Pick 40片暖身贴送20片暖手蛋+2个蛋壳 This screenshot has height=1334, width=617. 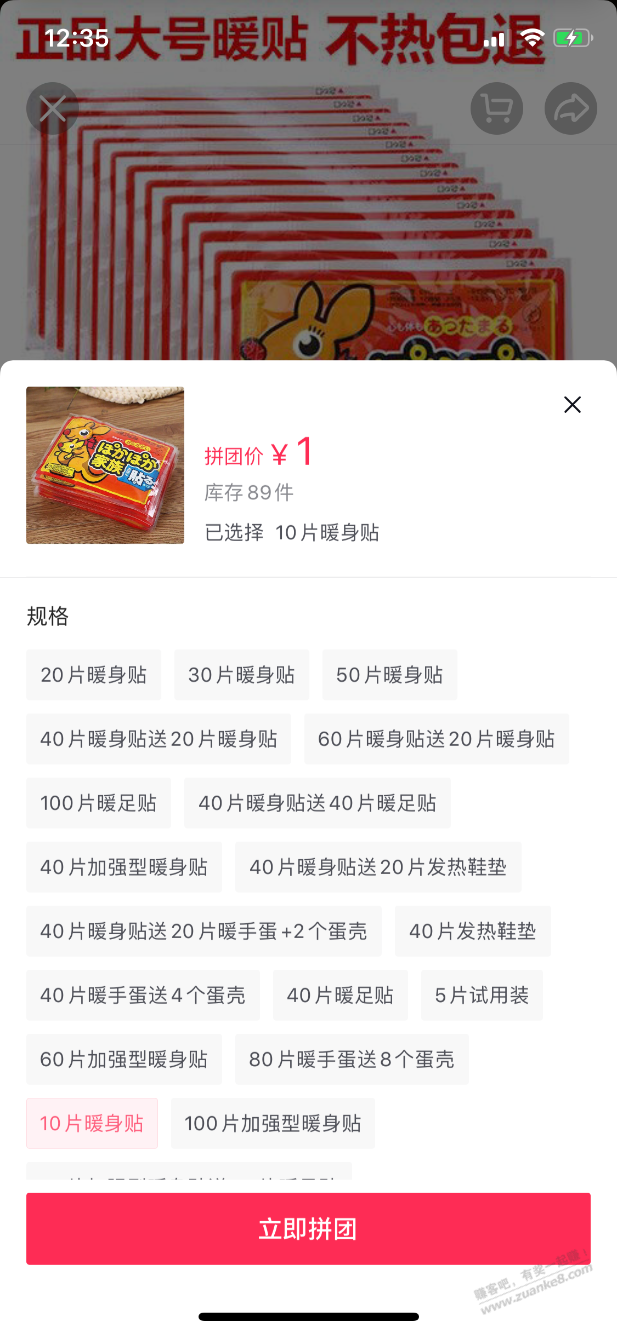[x=204, y=931]
